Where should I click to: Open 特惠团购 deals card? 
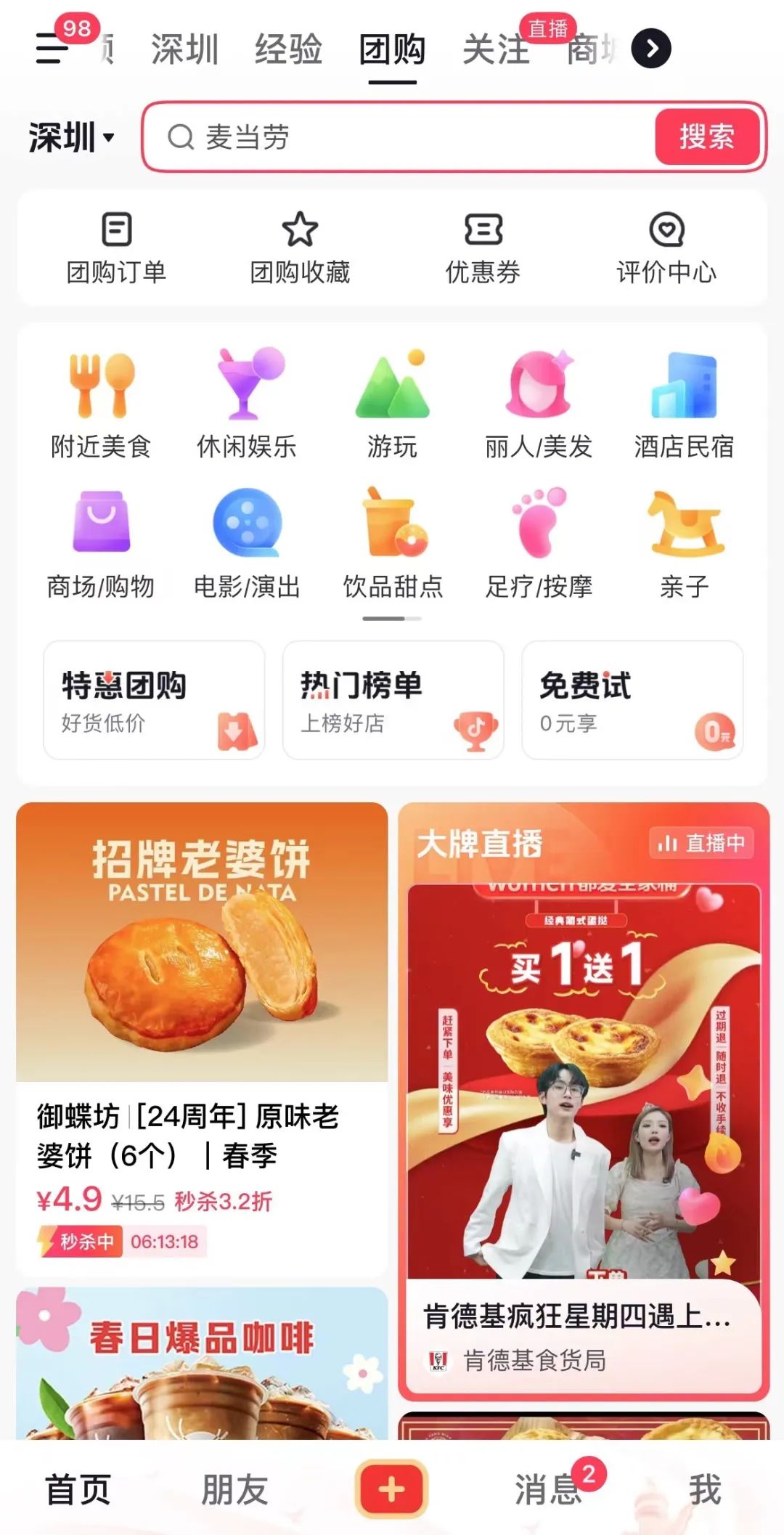coord(154,700)
